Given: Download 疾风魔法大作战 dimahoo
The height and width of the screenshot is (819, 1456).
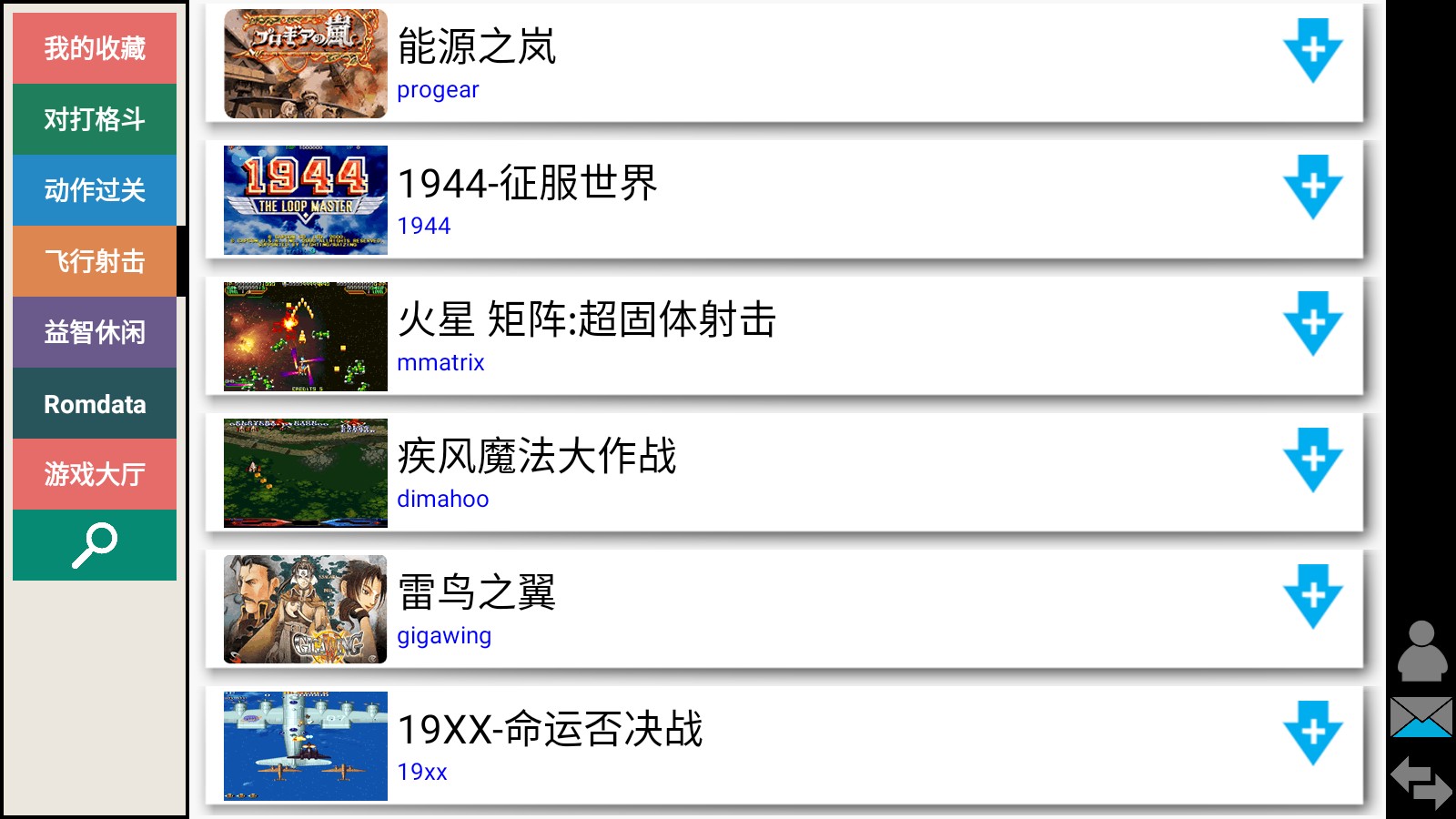Looking at the screenshot, I should pyautogui.click(x=1312, y=460).
